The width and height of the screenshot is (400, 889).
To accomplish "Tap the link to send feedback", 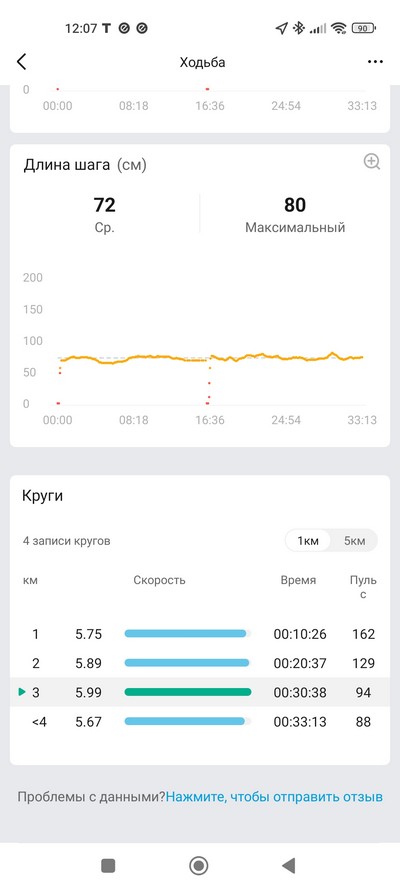I will click(274, 797).
